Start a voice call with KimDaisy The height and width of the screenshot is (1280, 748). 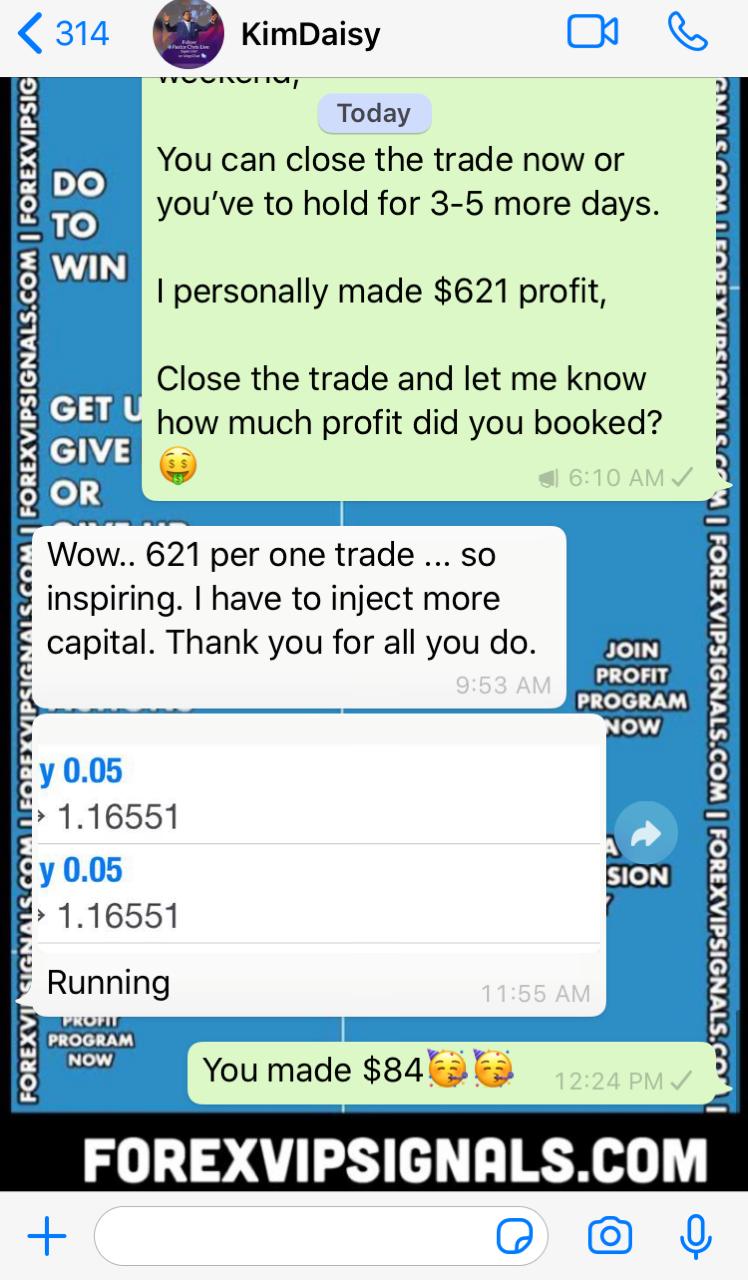click(x=687, y=34)
